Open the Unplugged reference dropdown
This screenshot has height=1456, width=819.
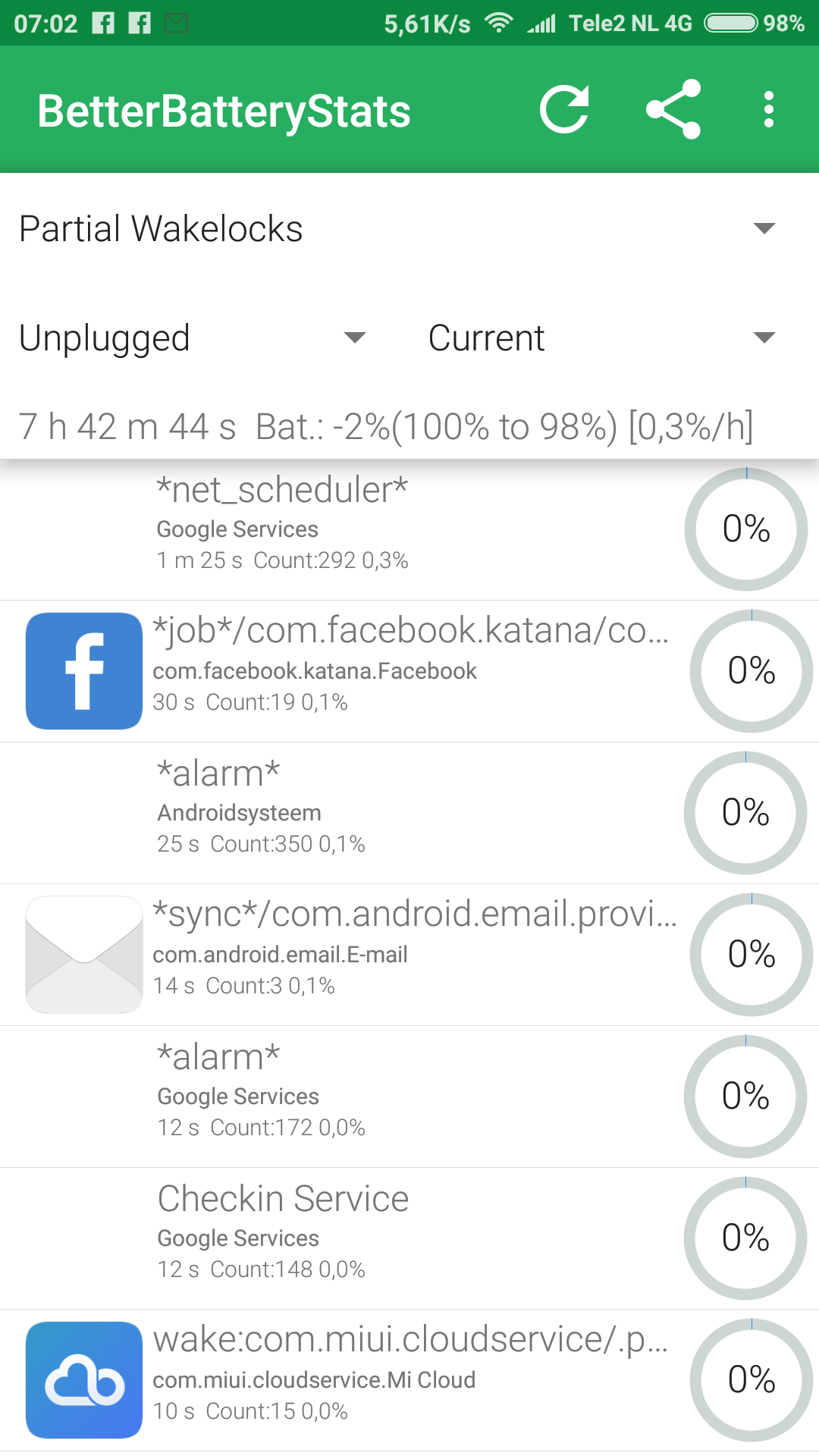click(193, 337)
